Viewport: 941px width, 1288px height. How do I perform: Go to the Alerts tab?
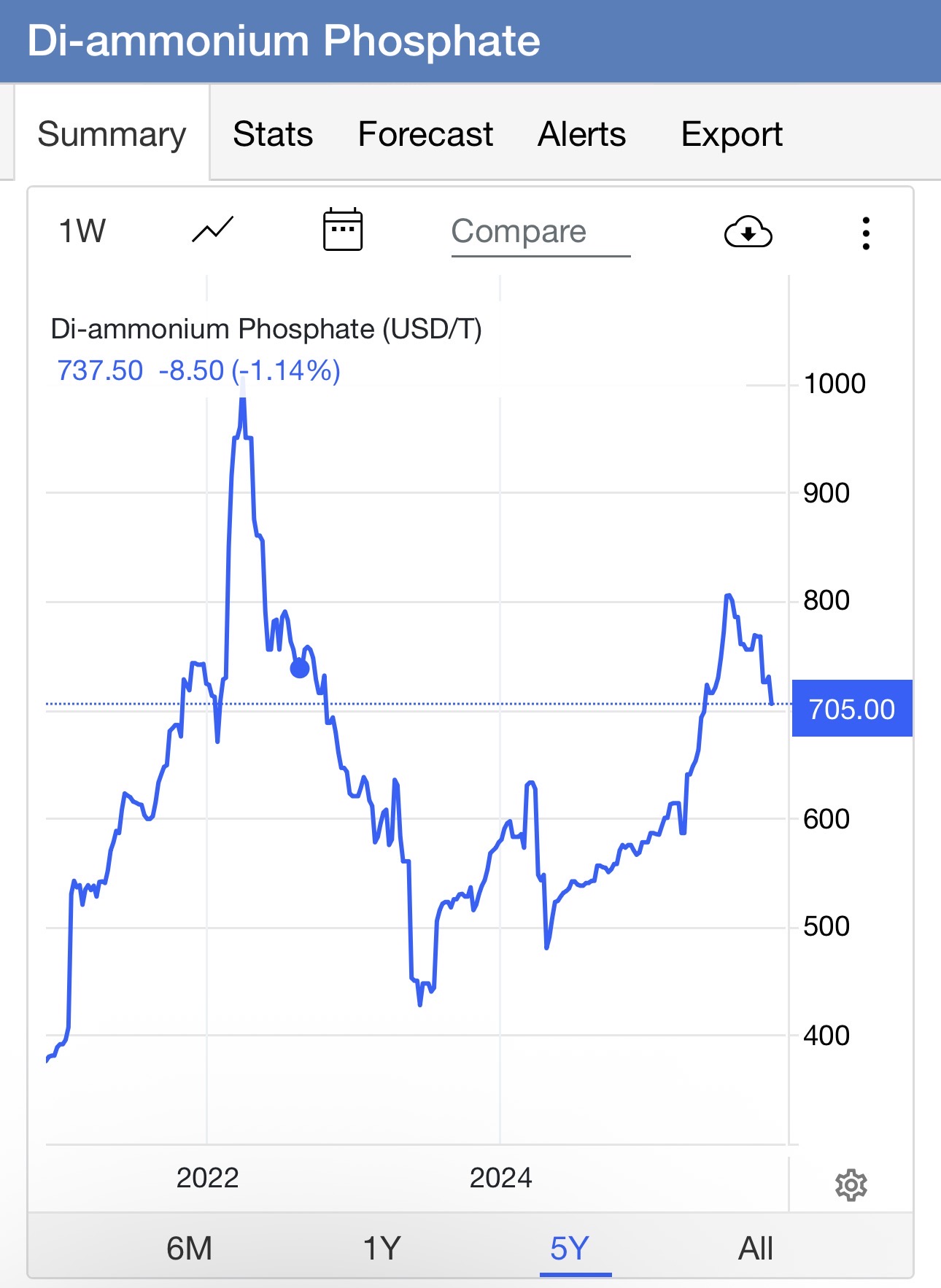[x=581, y=134]
